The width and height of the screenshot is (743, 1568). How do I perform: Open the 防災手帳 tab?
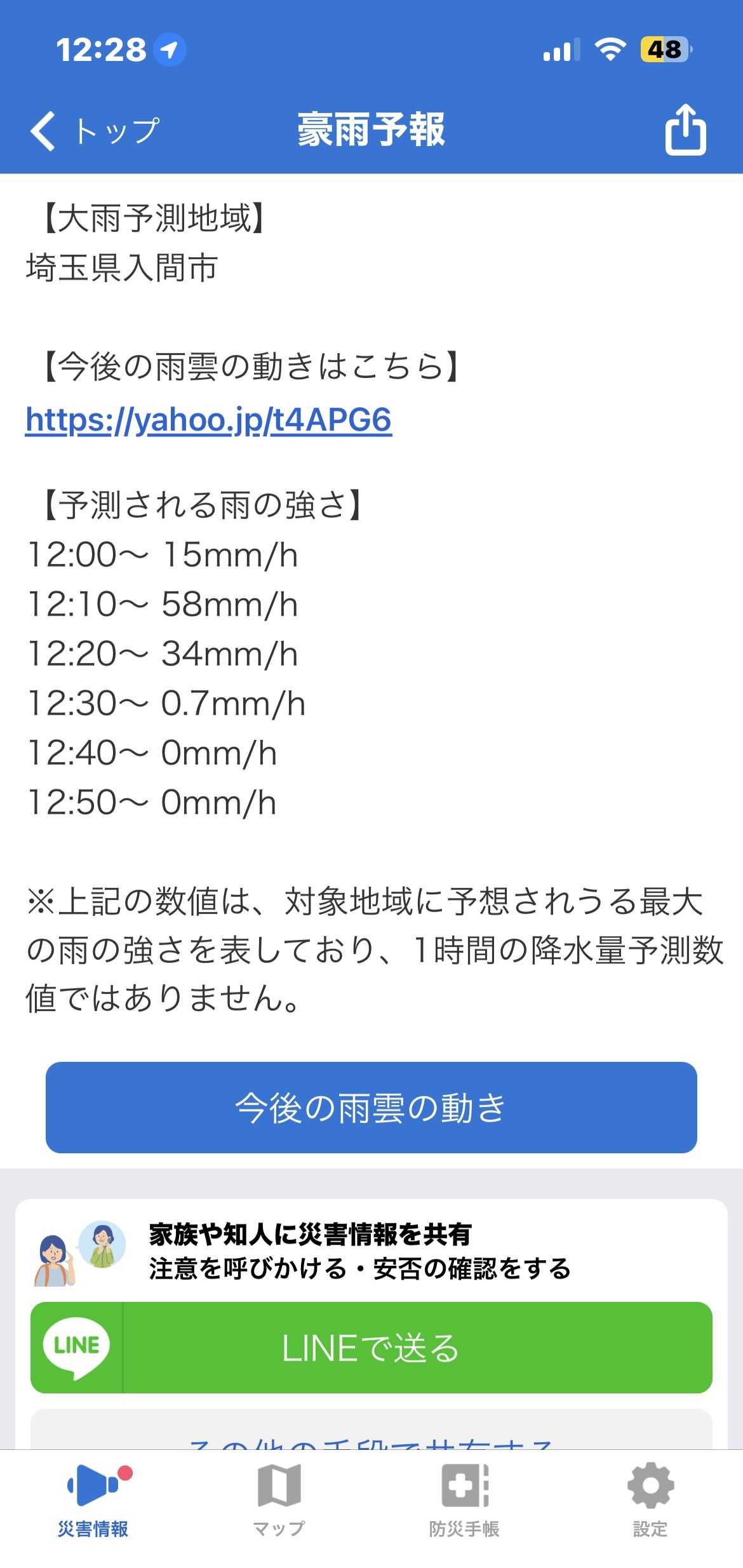464,1501
